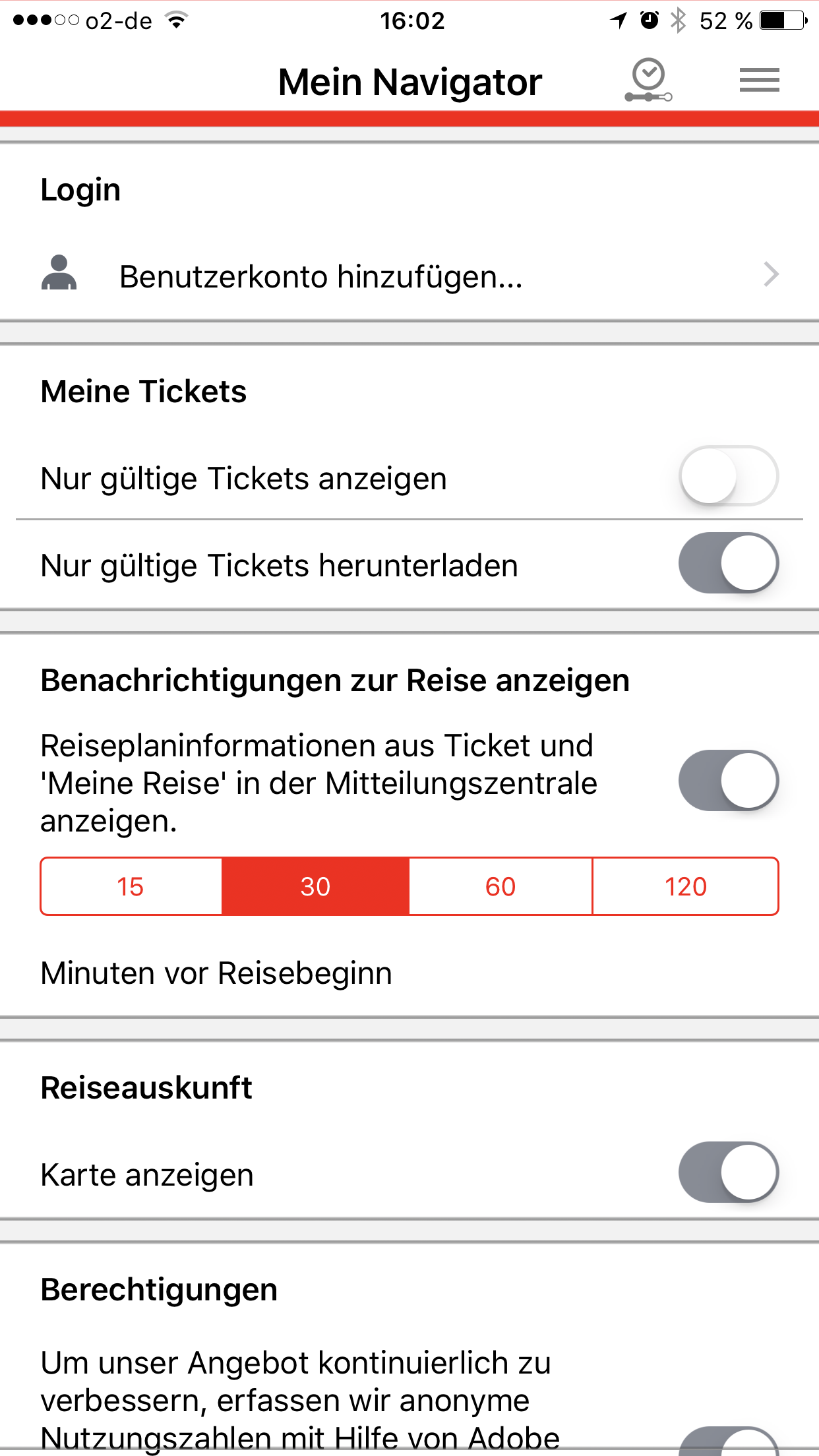Select the 30 minutes segment
819x1456 pixels.
point(315,887)
